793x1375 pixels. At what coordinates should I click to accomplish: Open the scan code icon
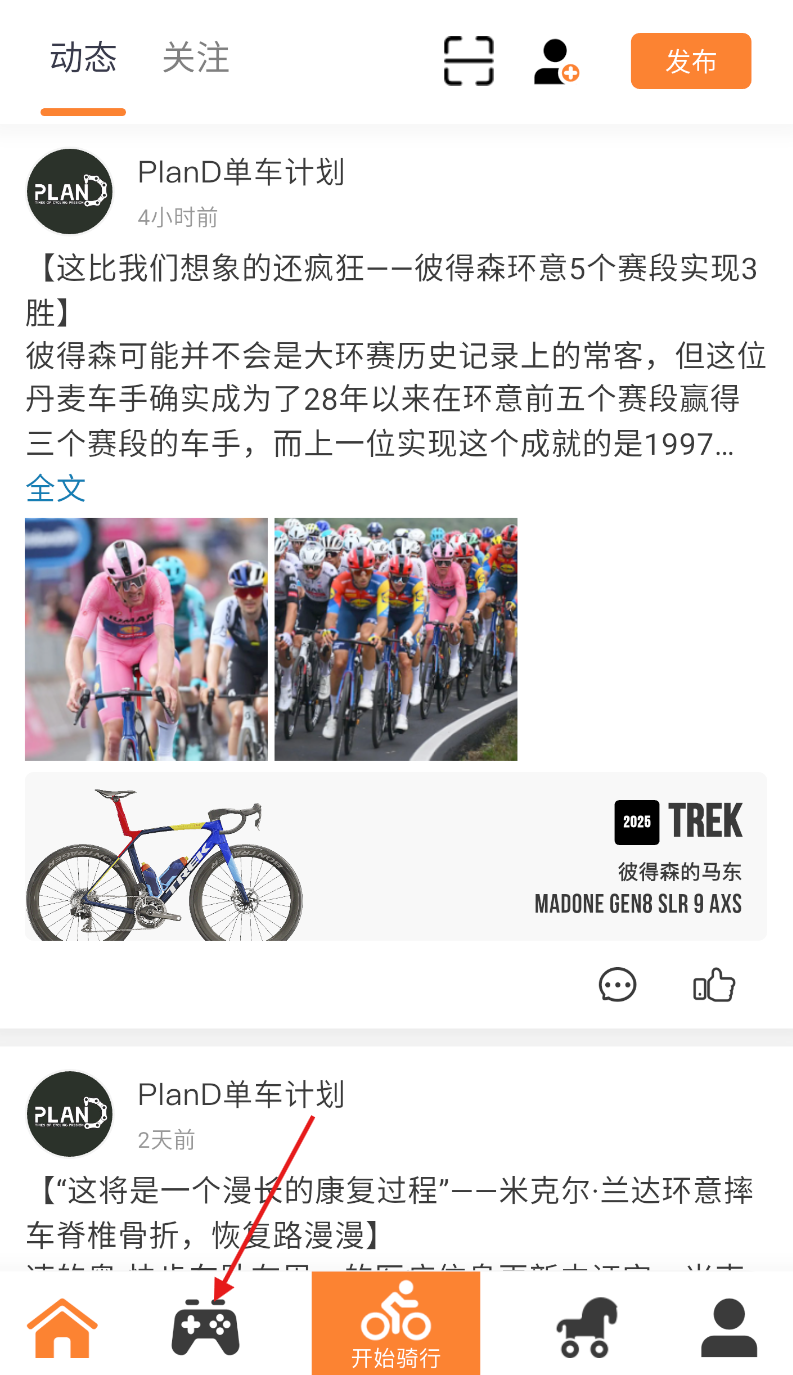click(x=469, y=61)
